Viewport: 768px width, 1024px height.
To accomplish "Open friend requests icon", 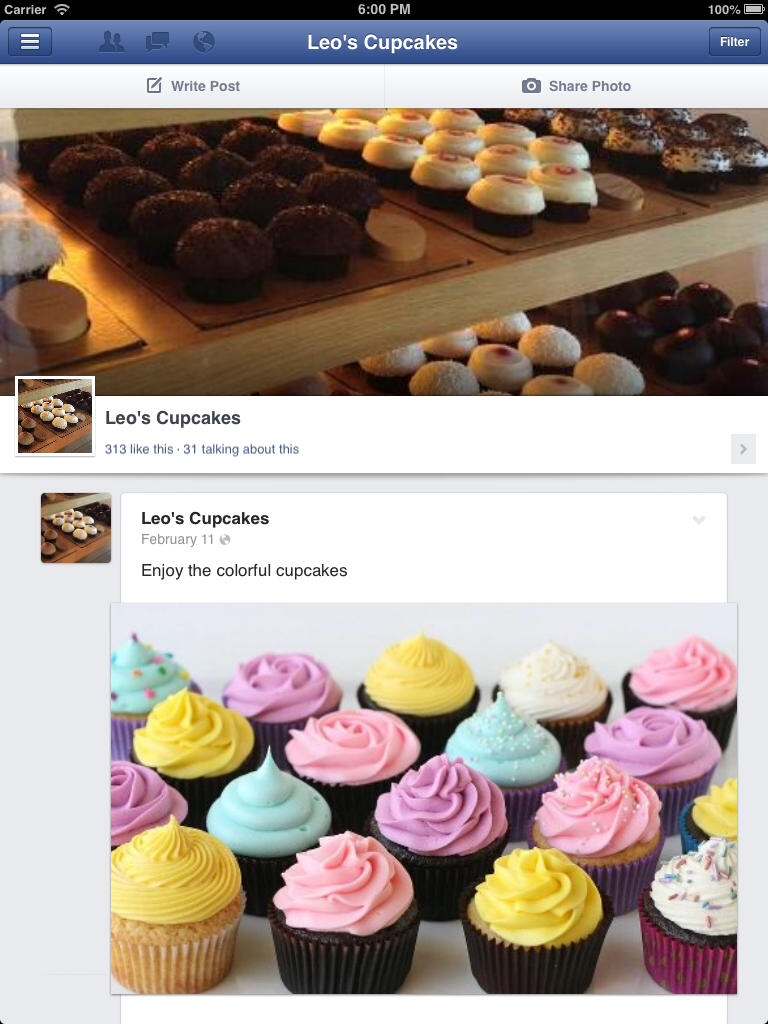I will click(112, 42).
